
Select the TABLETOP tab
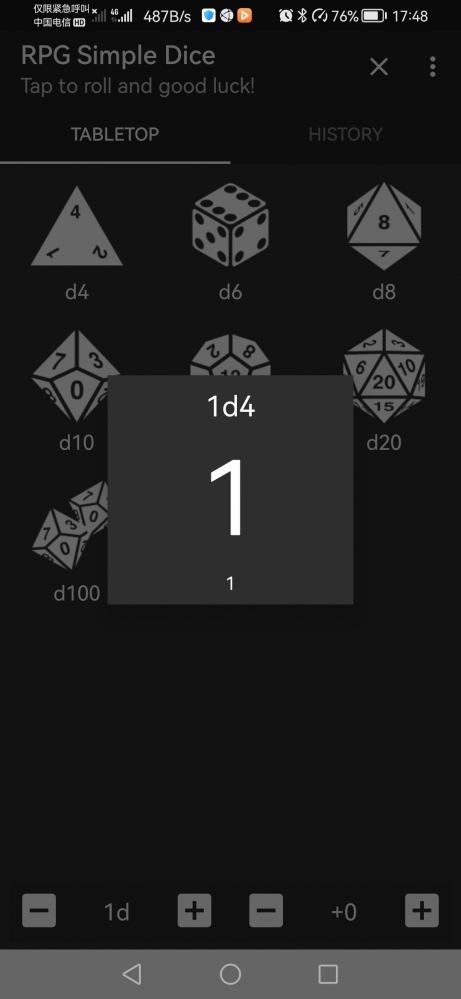(x=115, y=134)
